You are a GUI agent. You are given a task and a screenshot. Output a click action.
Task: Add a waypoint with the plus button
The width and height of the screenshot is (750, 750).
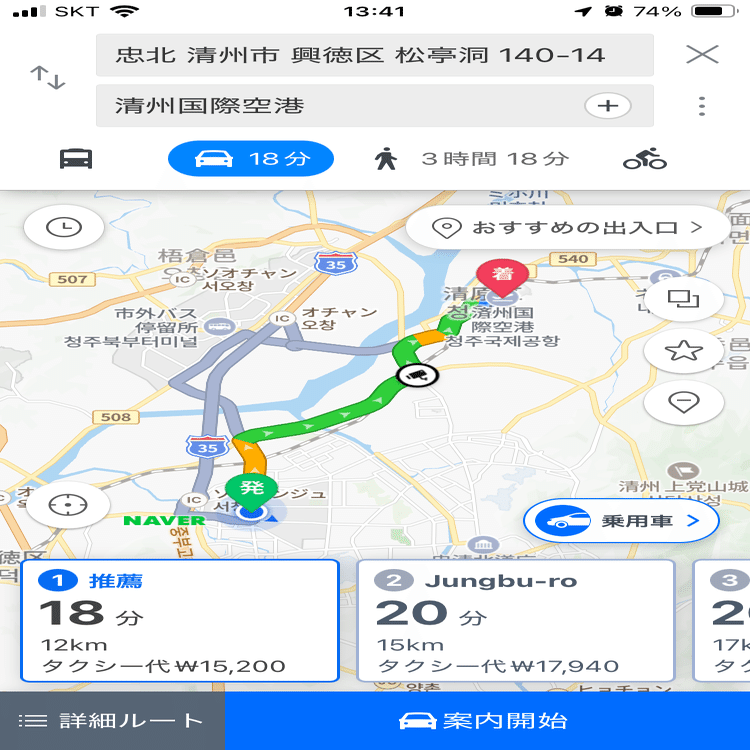tap(607, 106)
